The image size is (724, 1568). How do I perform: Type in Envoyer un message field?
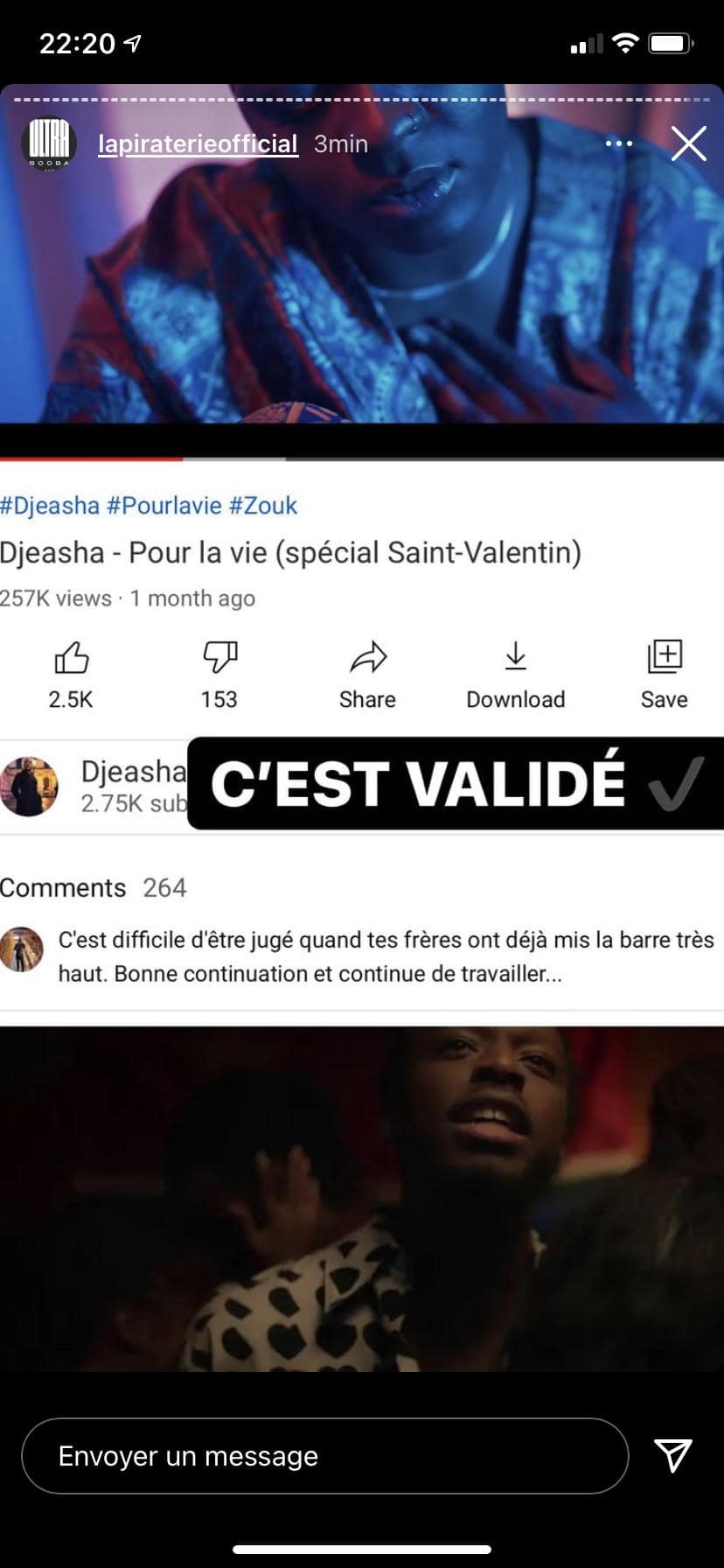pos(324,1456)
